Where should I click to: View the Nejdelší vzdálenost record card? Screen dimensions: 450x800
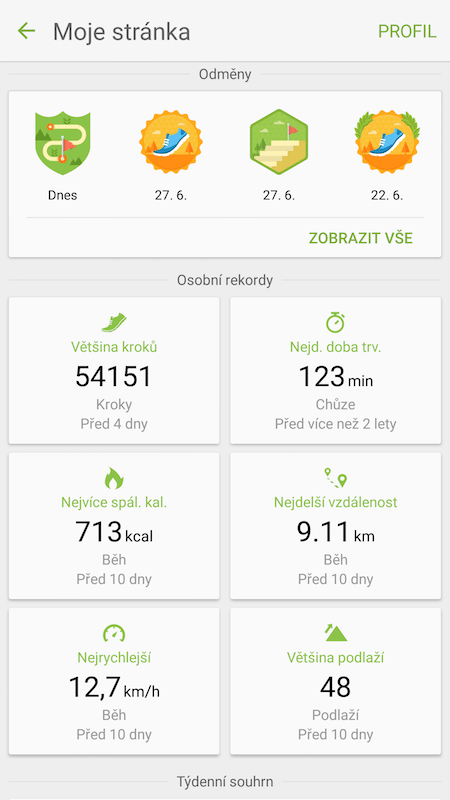(336, 526)
